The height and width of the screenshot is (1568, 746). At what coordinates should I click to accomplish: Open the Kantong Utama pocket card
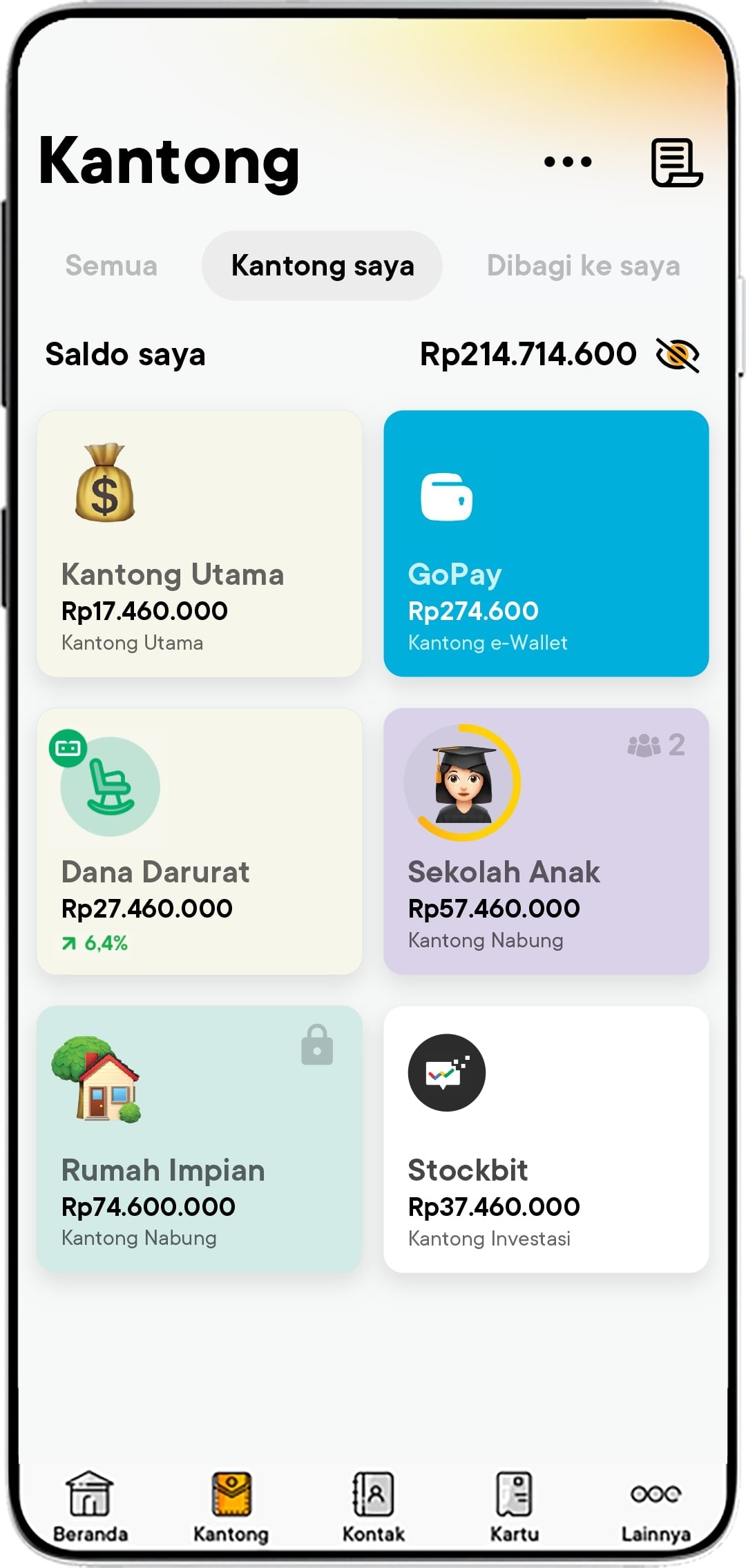200,544
